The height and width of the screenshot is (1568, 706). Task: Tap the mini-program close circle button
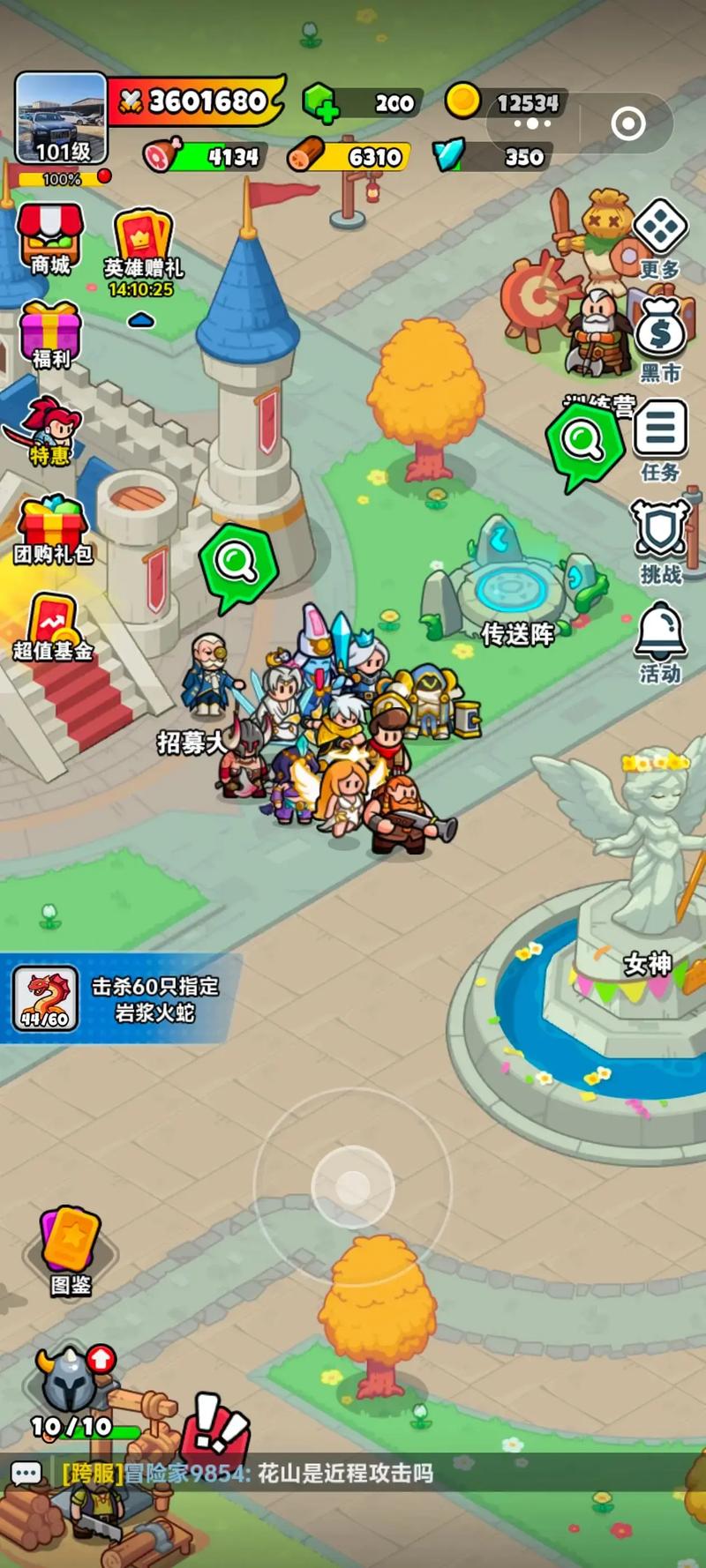pyautogui.click(x=627, y=123)
